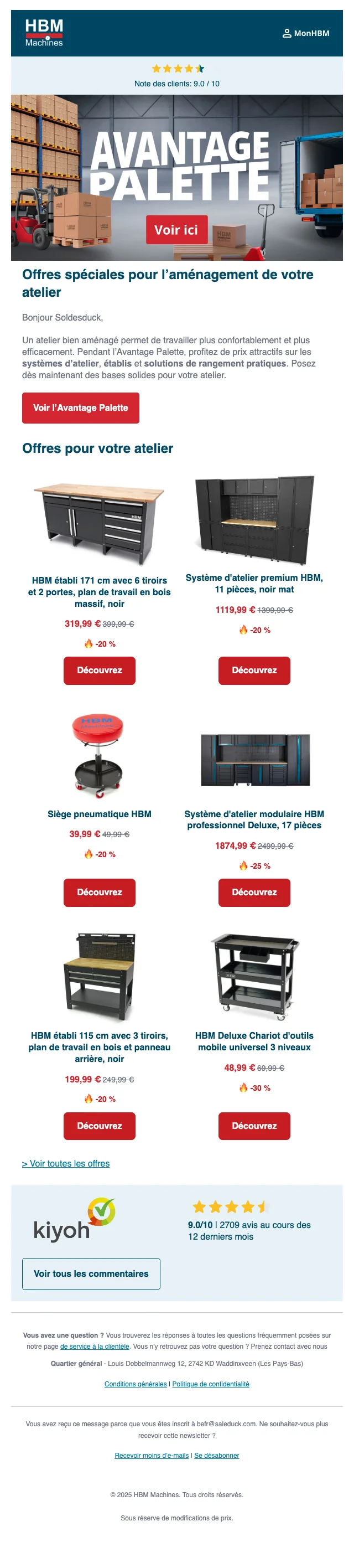Open the service à la clientèle link
This screenshot has width=354, height=1568.
(94, 1347)
